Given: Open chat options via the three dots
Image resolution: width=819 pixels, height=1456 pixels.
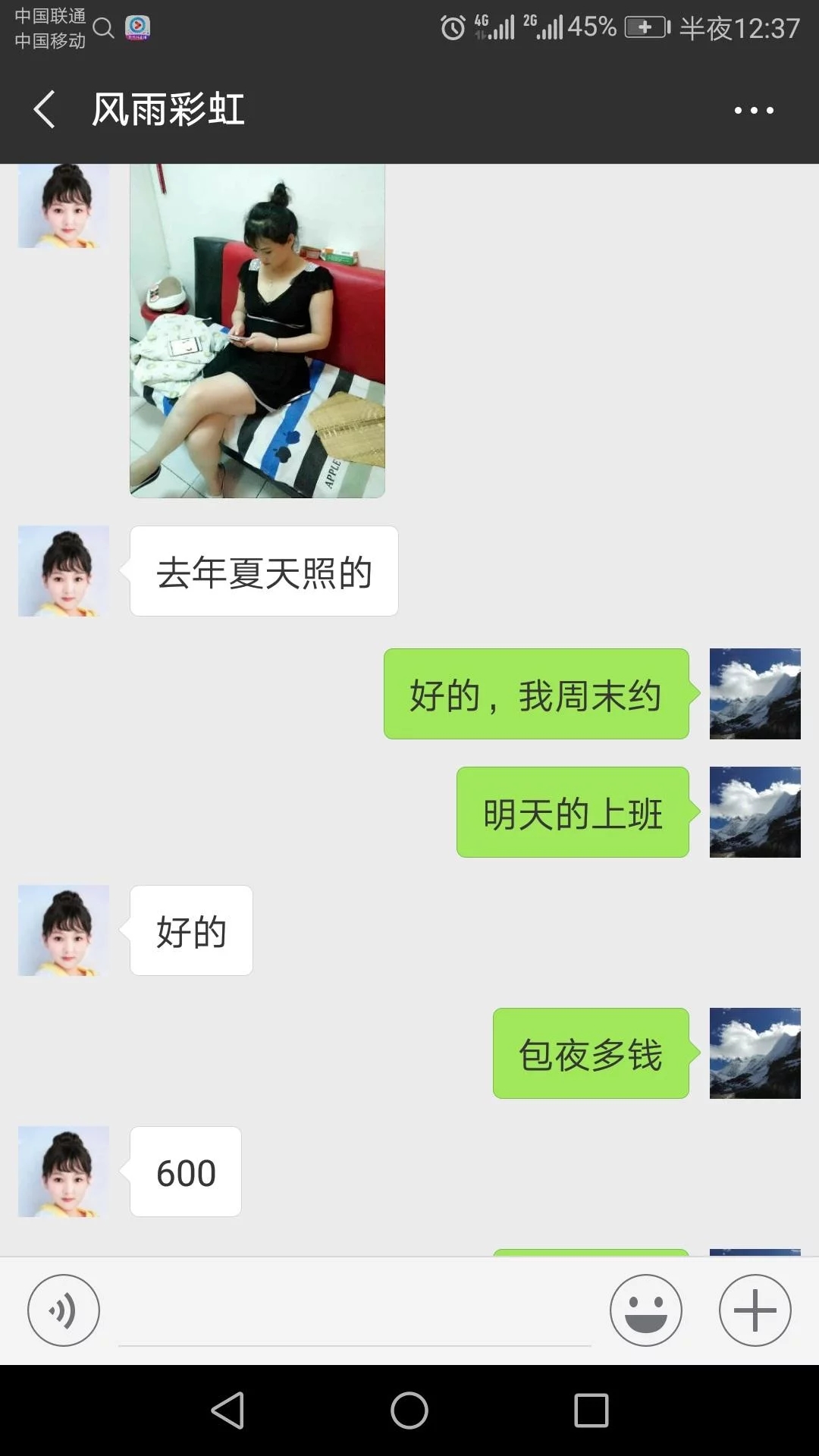Looking at the screenshot, I should pyautogui.click(x=753, y=109).
